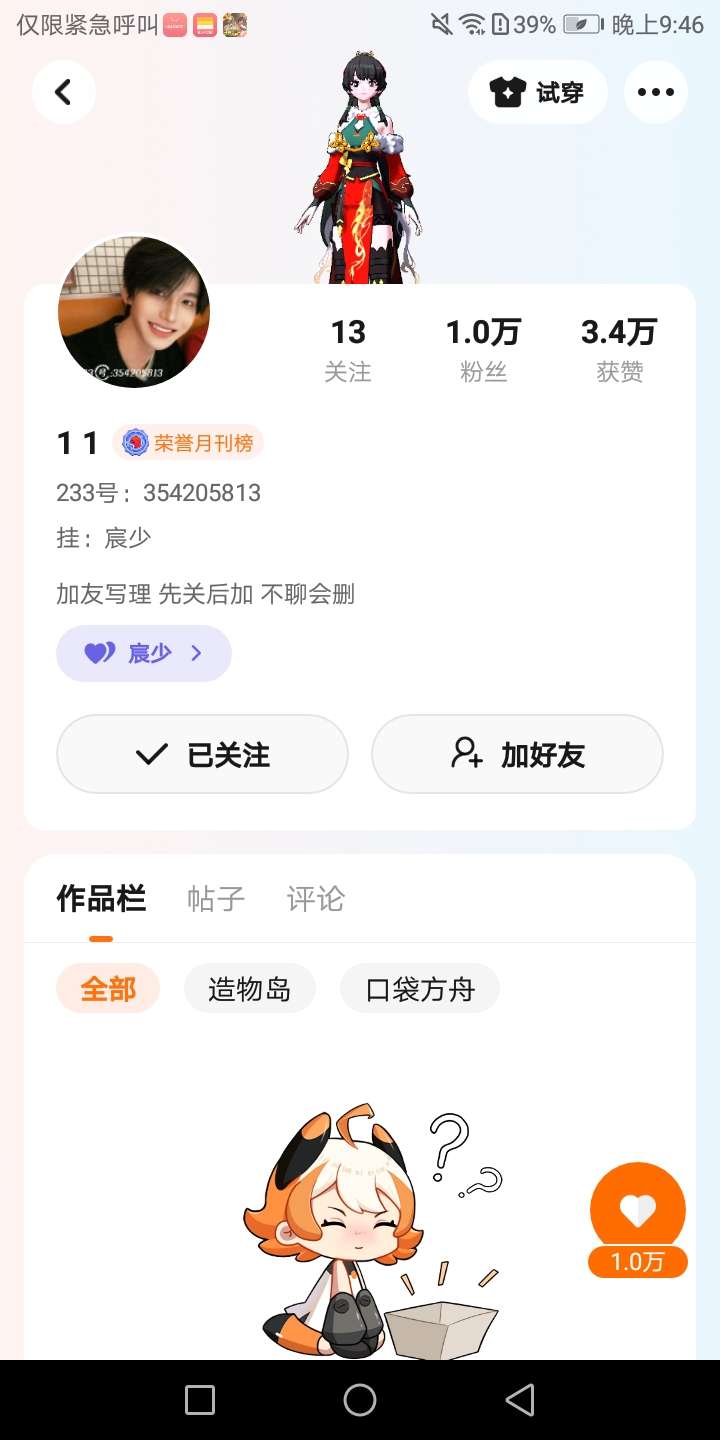Open the profile avatar picture
The height and width of the screenshot is (1440, 720).
point(134,312)
